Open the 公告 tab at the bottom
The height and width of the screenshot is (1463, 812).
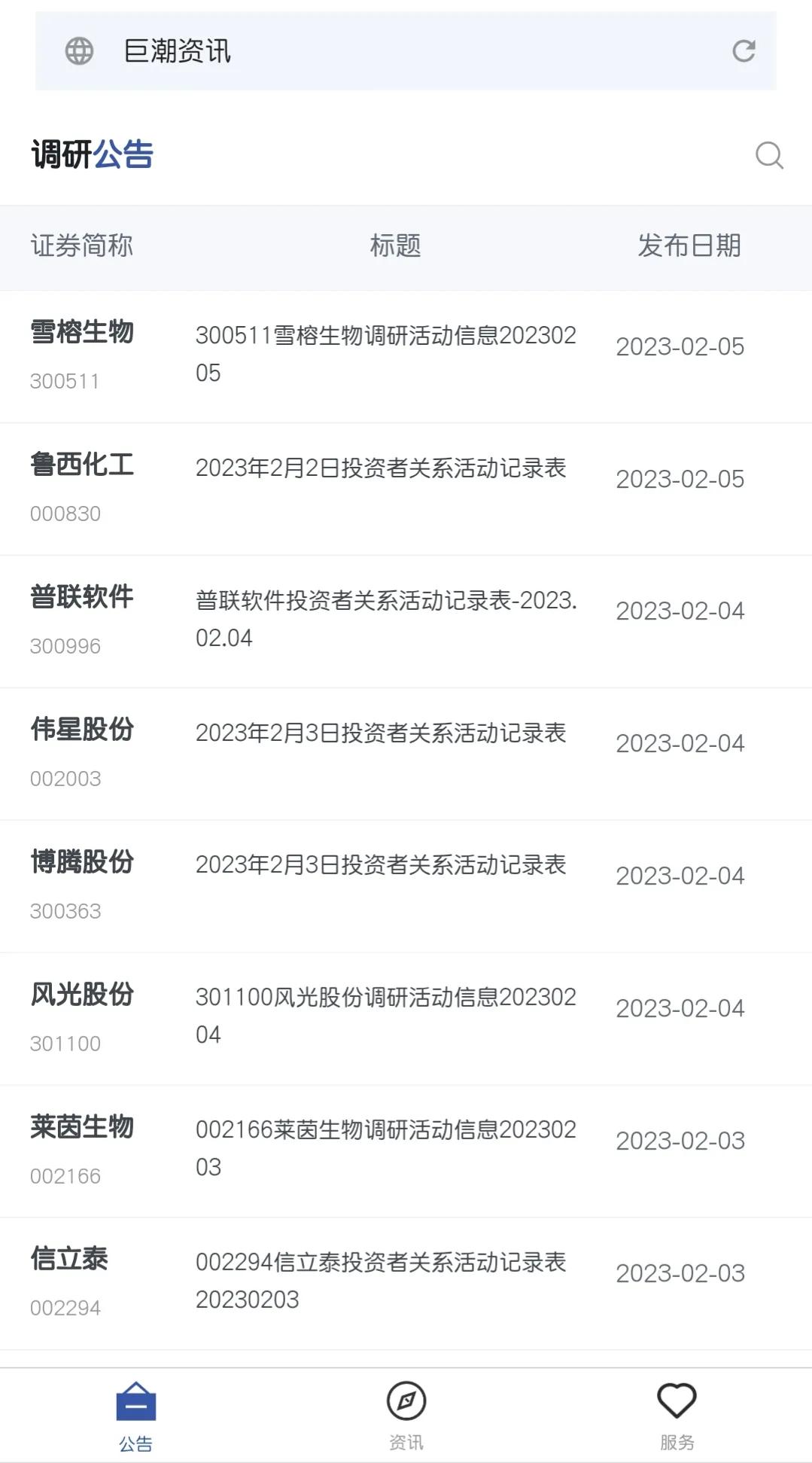click(x=135, y=1416)
